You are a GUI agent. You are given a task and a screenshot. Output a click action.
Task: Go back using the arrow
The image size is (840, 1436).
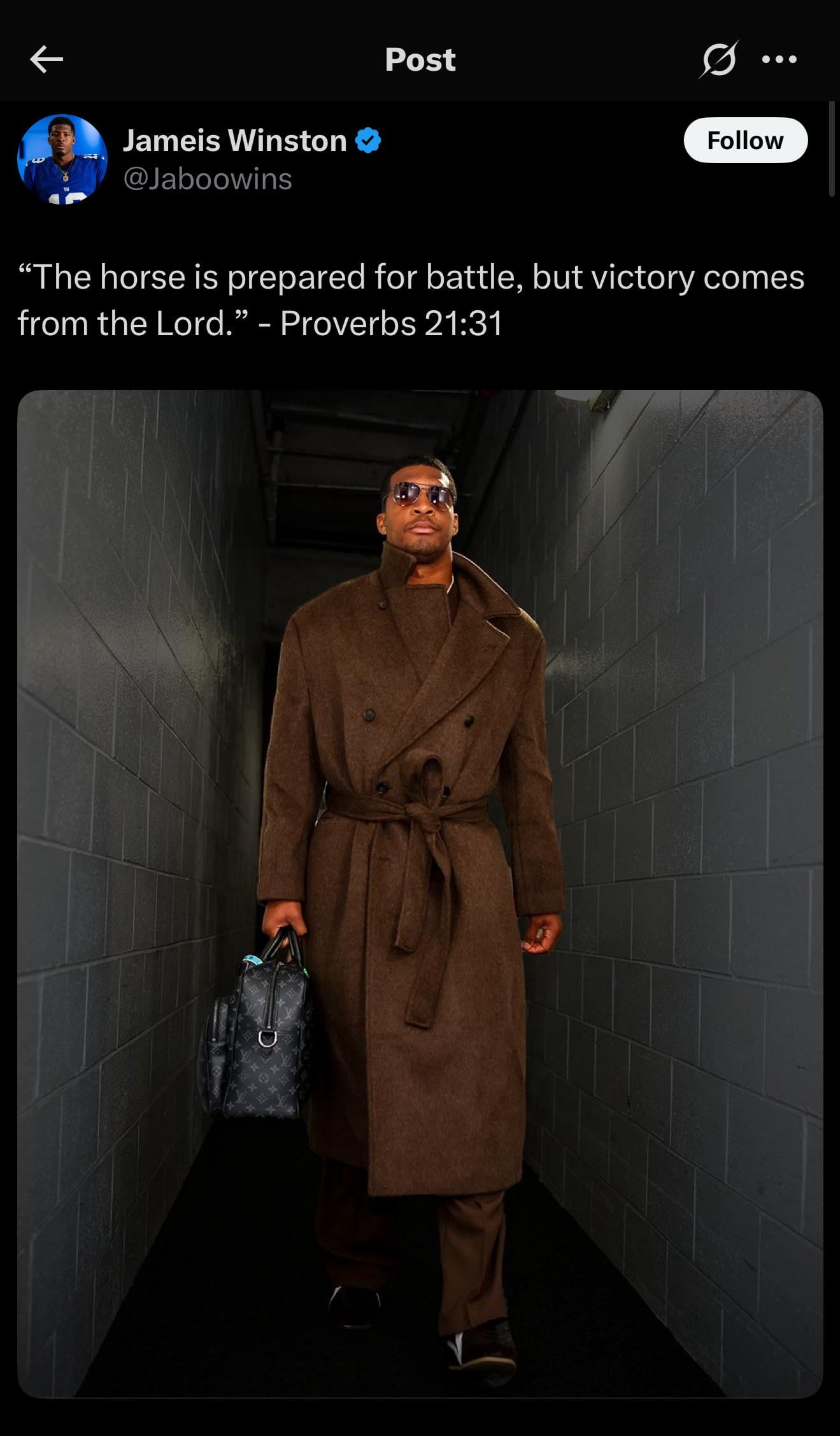pyautogui.click(x=46, y=60)
